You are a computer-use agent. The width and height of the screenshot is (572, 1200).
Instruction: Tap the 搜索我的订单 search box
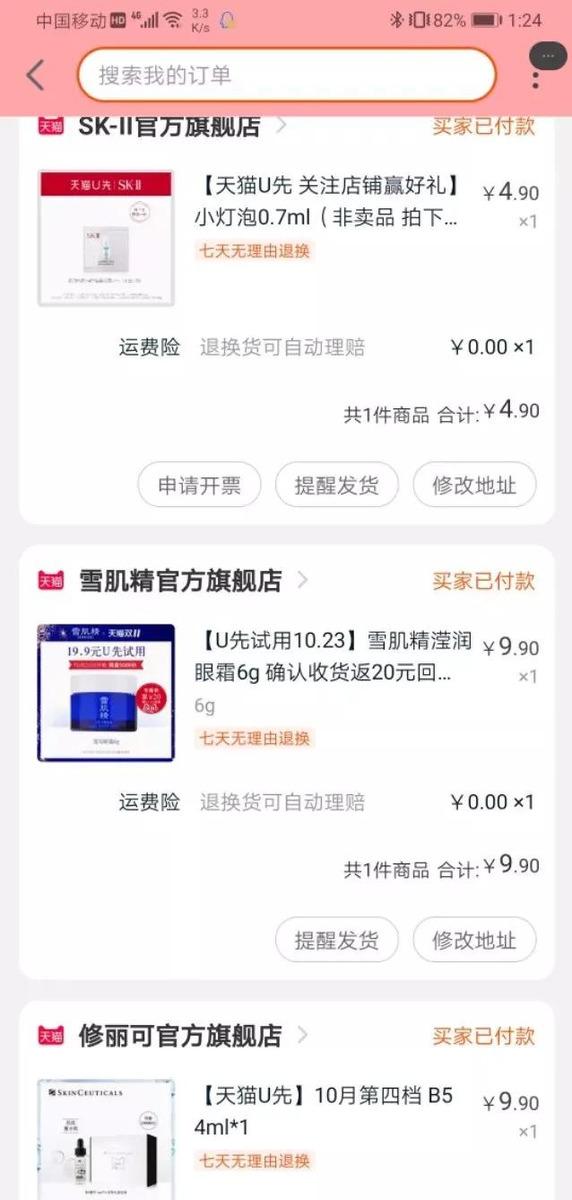coord(287,75)
